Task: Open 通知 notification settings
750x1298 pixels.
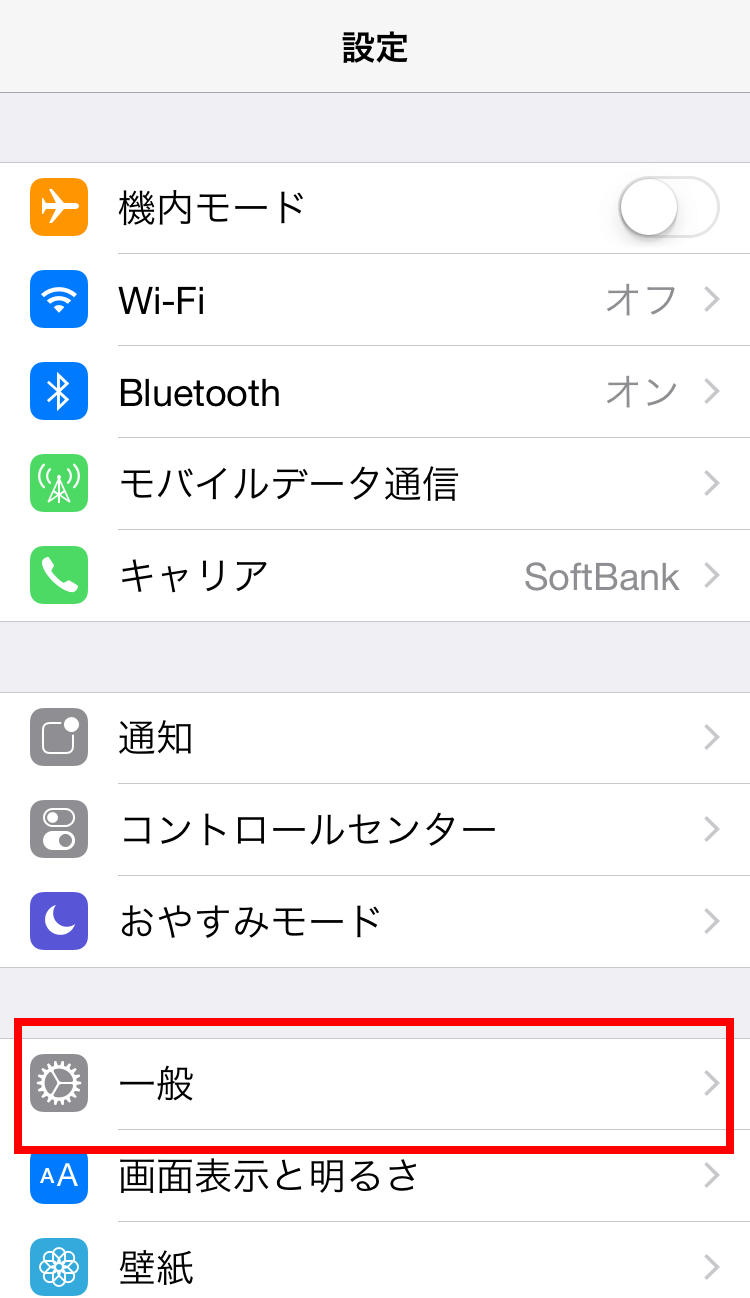Action: (375, 738)
